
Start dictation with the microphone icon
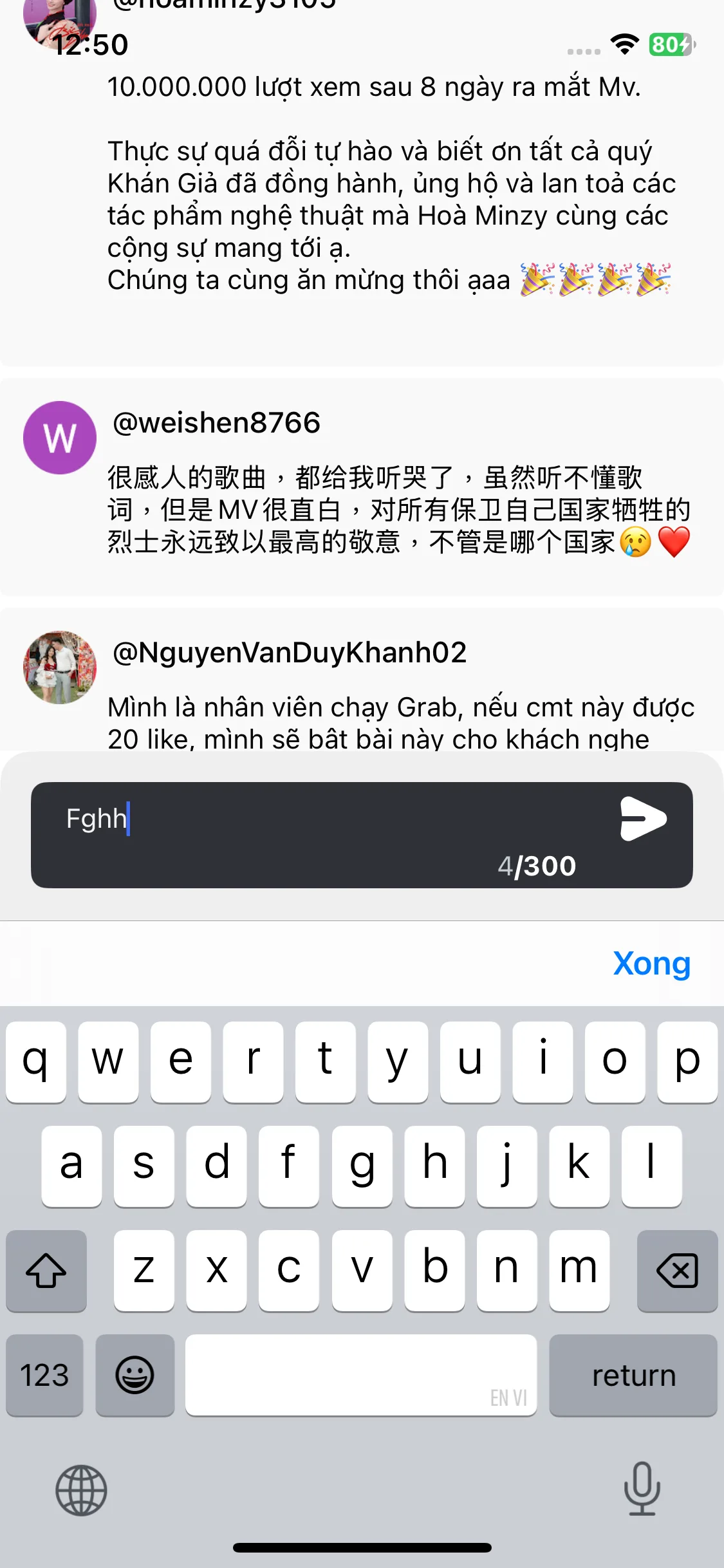click(x=642, y=1489)
